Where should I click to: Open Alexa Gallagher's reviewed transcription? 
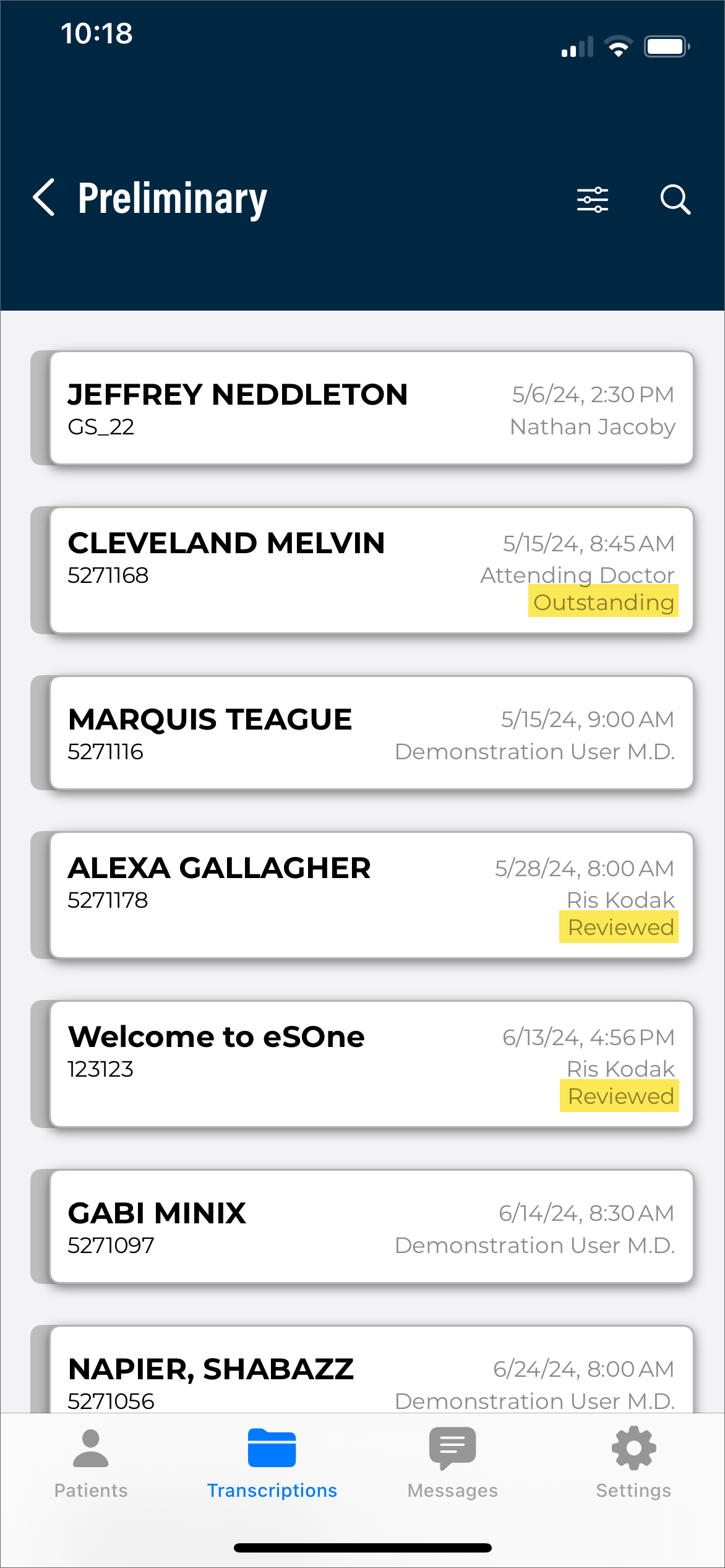[x=370, y=895]
